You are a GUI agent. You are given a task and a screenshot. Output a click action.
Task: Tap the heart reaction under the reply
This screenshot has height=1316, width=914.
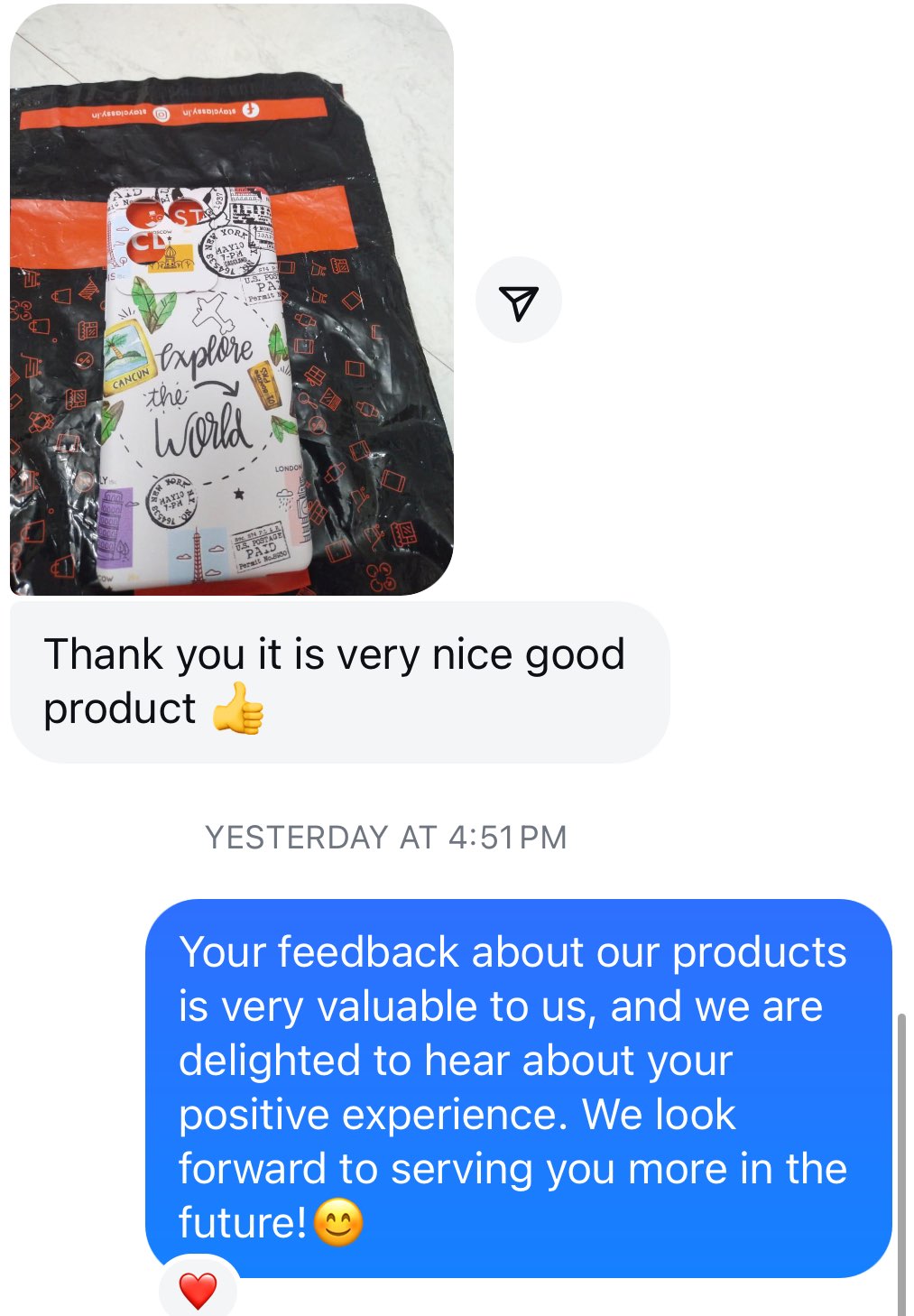click(x=198, y=1290)
